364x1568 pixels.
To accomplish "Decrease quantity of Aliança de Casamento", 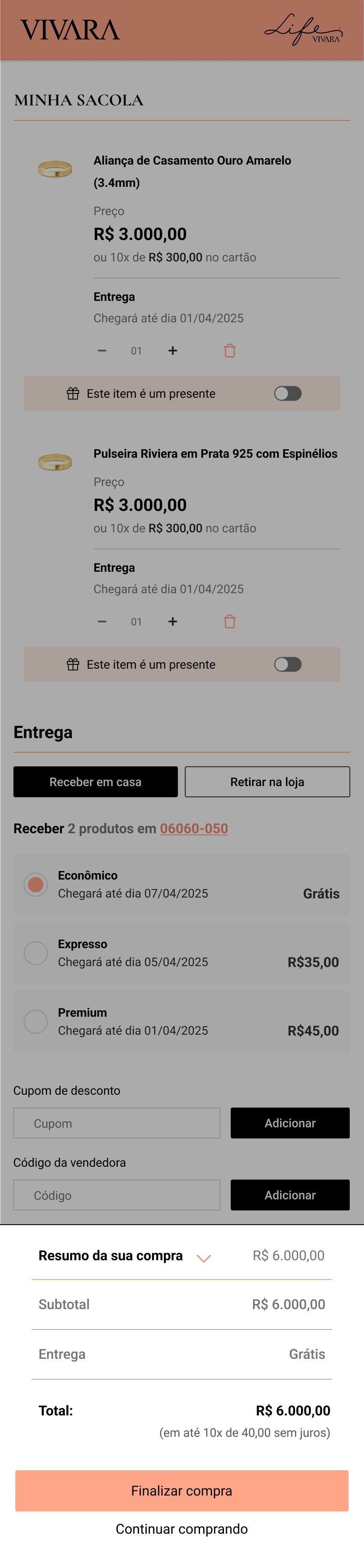I will 102,351.
